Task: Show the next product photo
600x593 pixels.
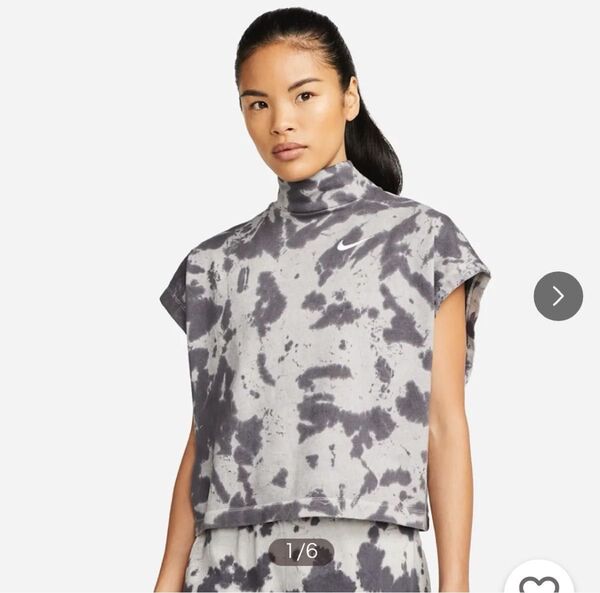Action: (558, 296)
